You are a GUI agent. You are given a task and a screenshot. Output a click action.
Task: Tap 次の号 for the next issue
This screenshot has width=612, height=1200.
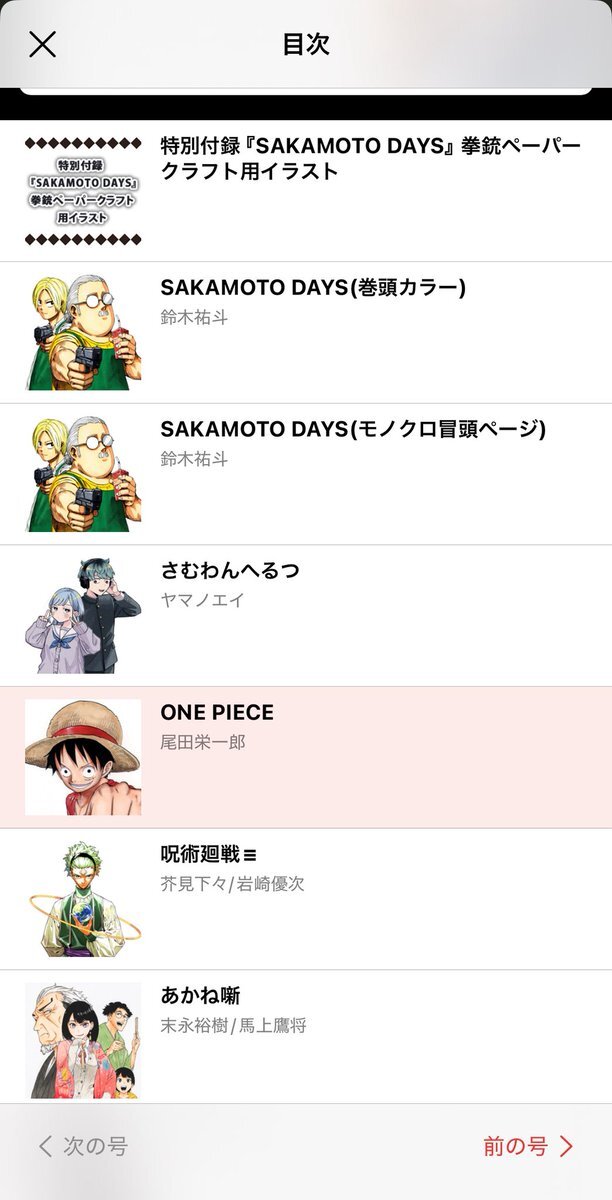(x=83, y=1146)
